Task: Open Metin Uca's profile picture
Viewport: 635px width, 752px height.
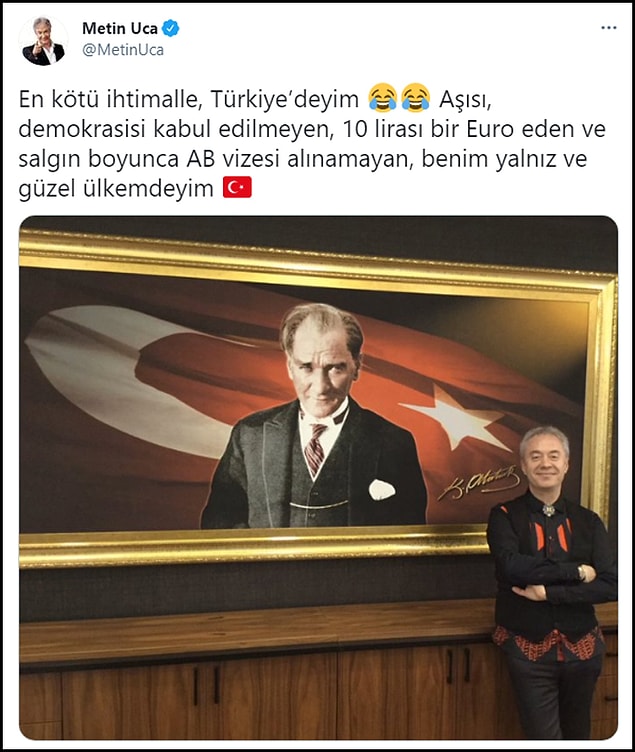Action: pyautogui.click(x=43, y=40)
